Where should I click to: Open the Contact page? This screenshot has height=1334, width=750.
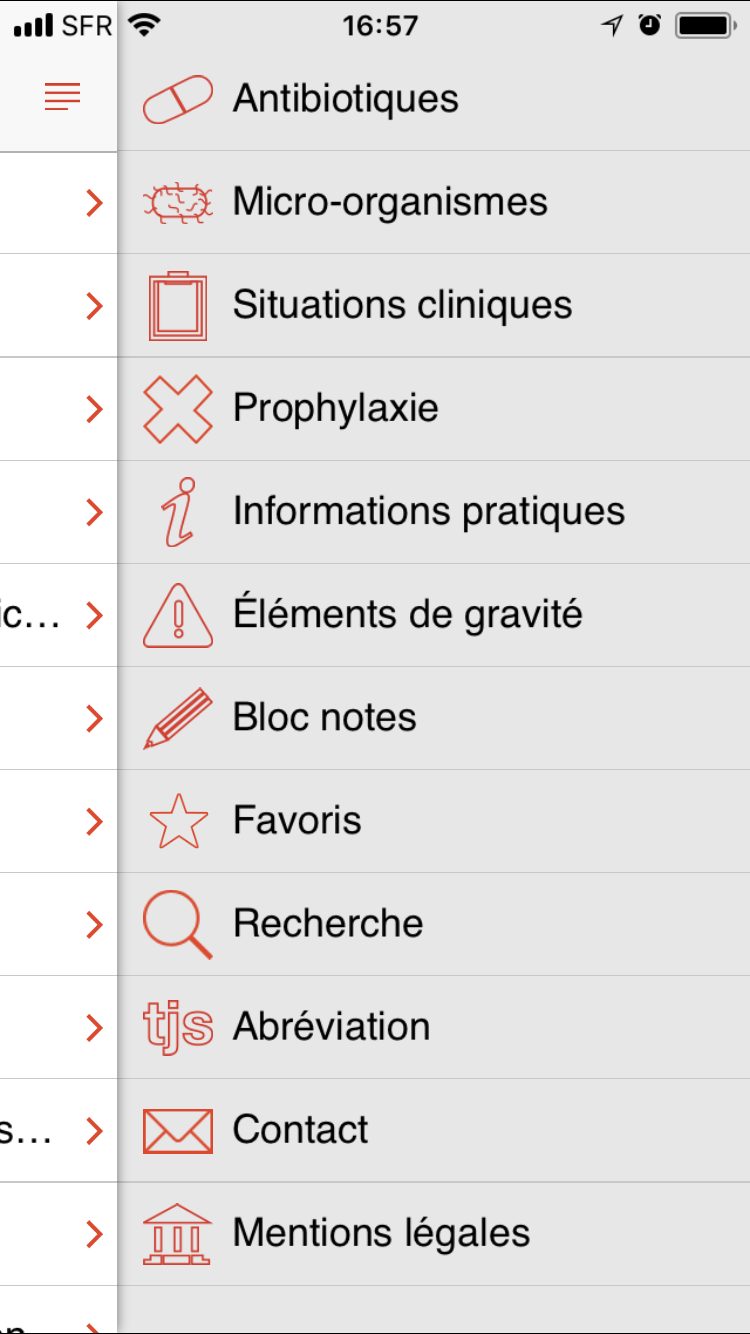click(x=434, y=1129)
